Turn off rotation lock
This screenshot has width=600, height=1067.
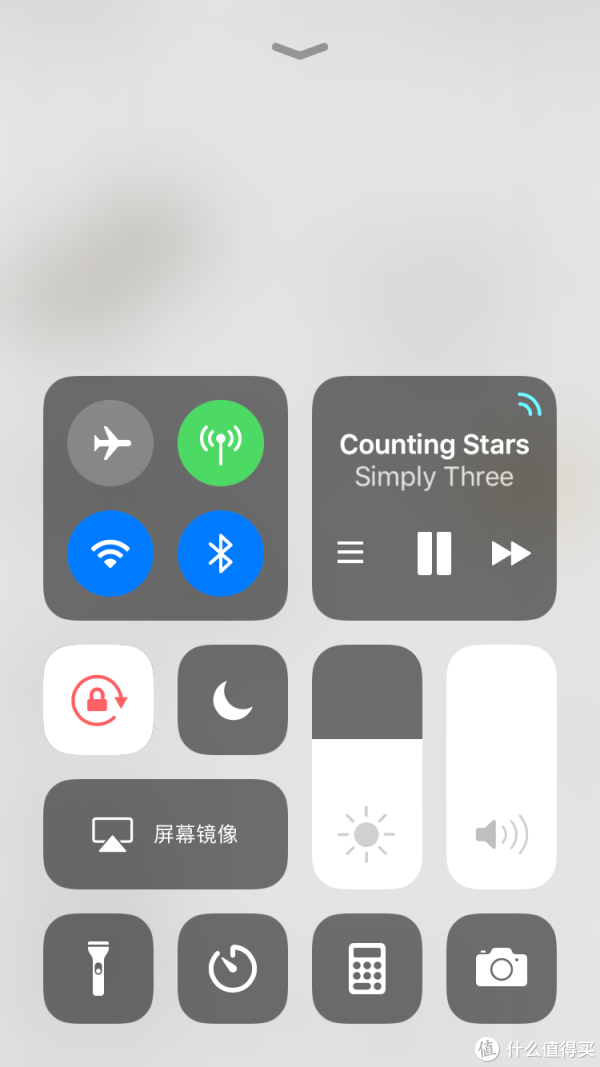click(x=98, y=700)
